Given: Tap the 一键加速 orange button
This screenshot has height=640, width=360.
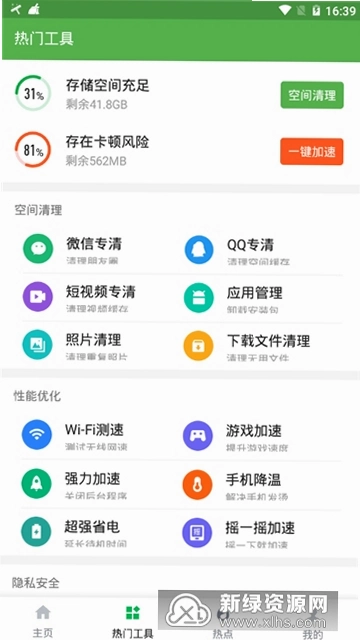Looking at the screenshot, I should [312, 151].
